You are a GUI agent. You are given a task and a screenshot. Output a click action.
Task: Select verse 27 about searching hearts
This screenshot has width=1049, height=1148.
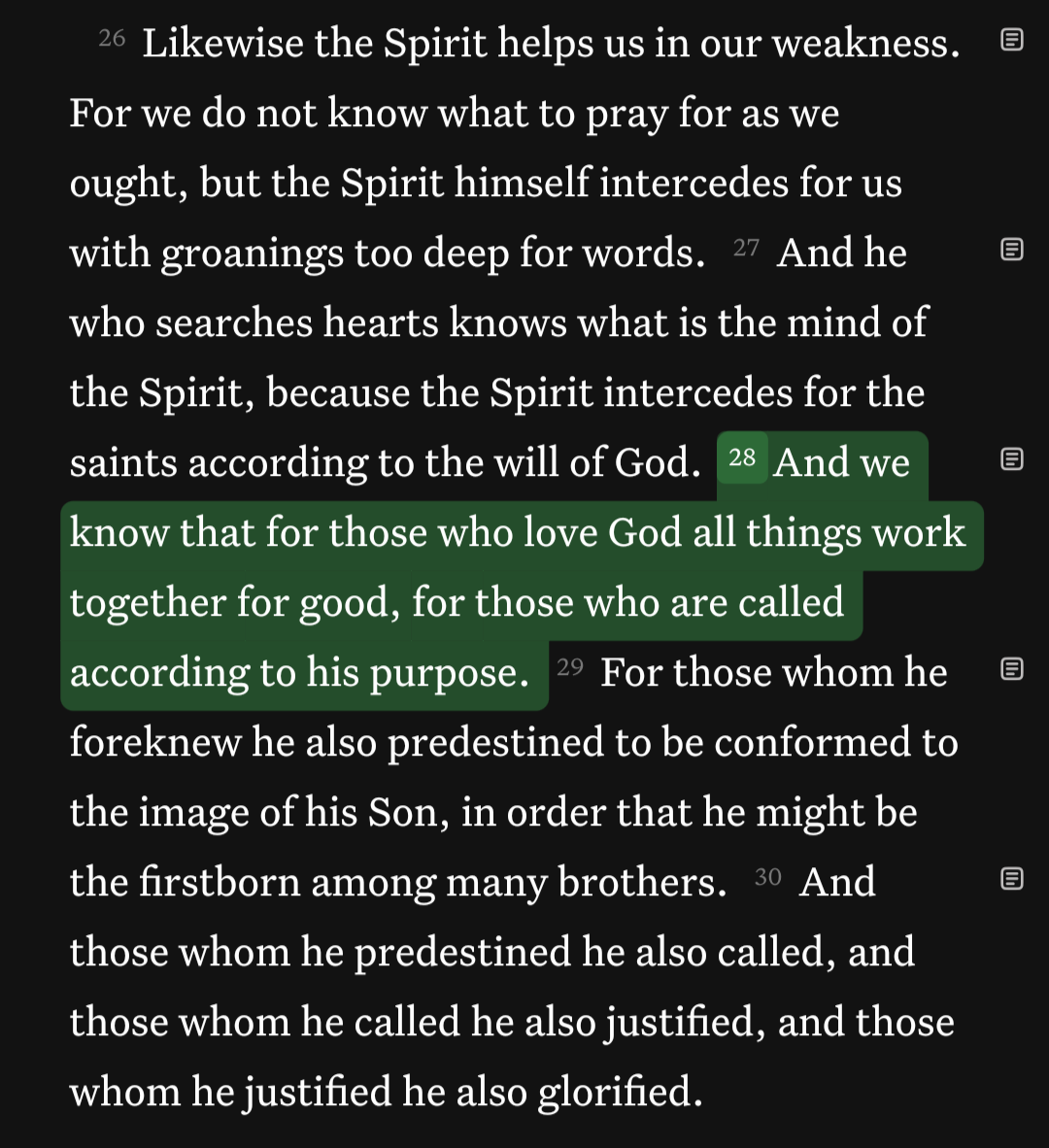[497, 324]
